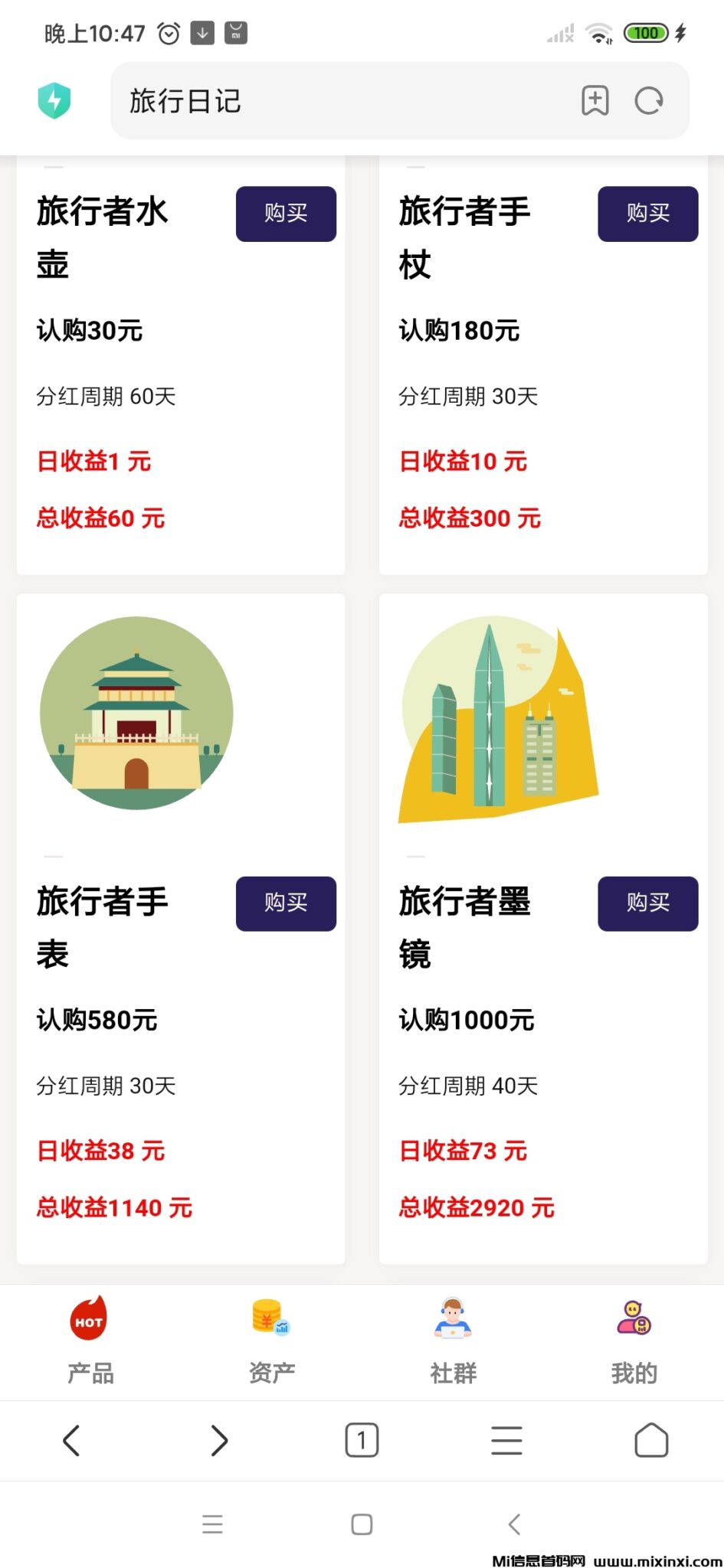Open the browser menu
Image resolution: width=724 pixels, height=1568 pixels.
506,1440
